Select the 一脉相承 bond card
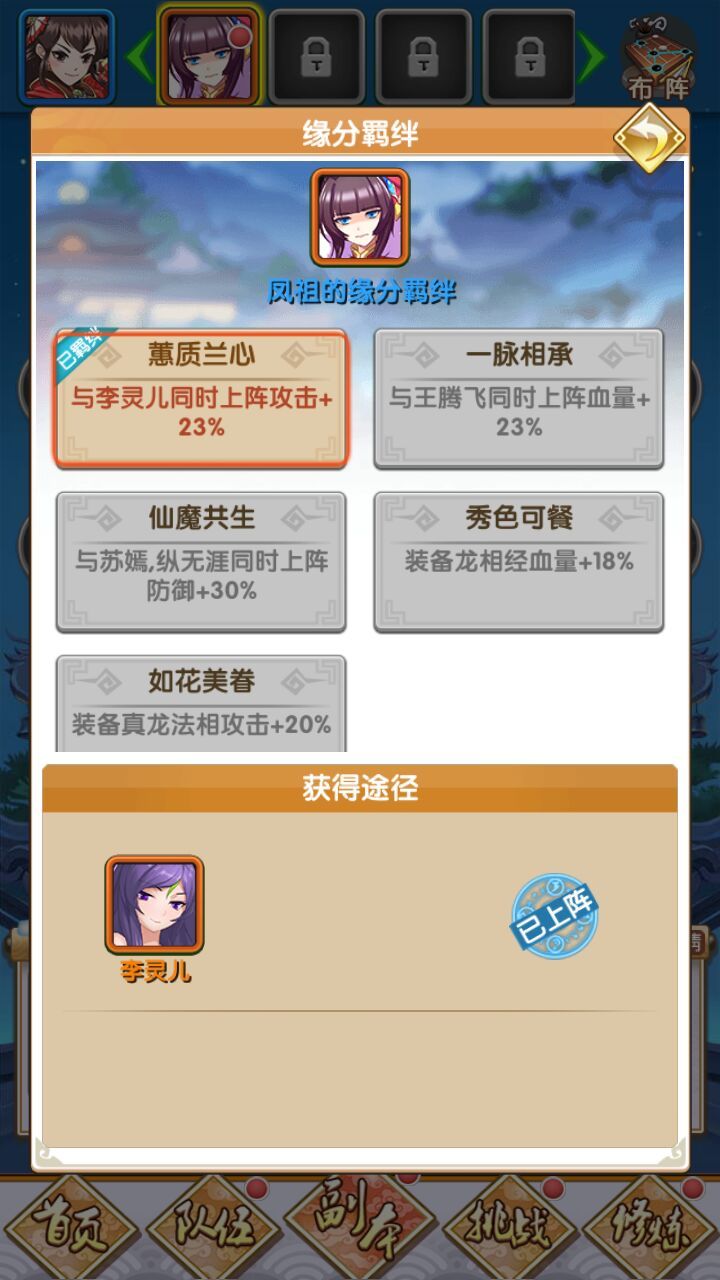The image size is (720, 1280). (518, 398)
